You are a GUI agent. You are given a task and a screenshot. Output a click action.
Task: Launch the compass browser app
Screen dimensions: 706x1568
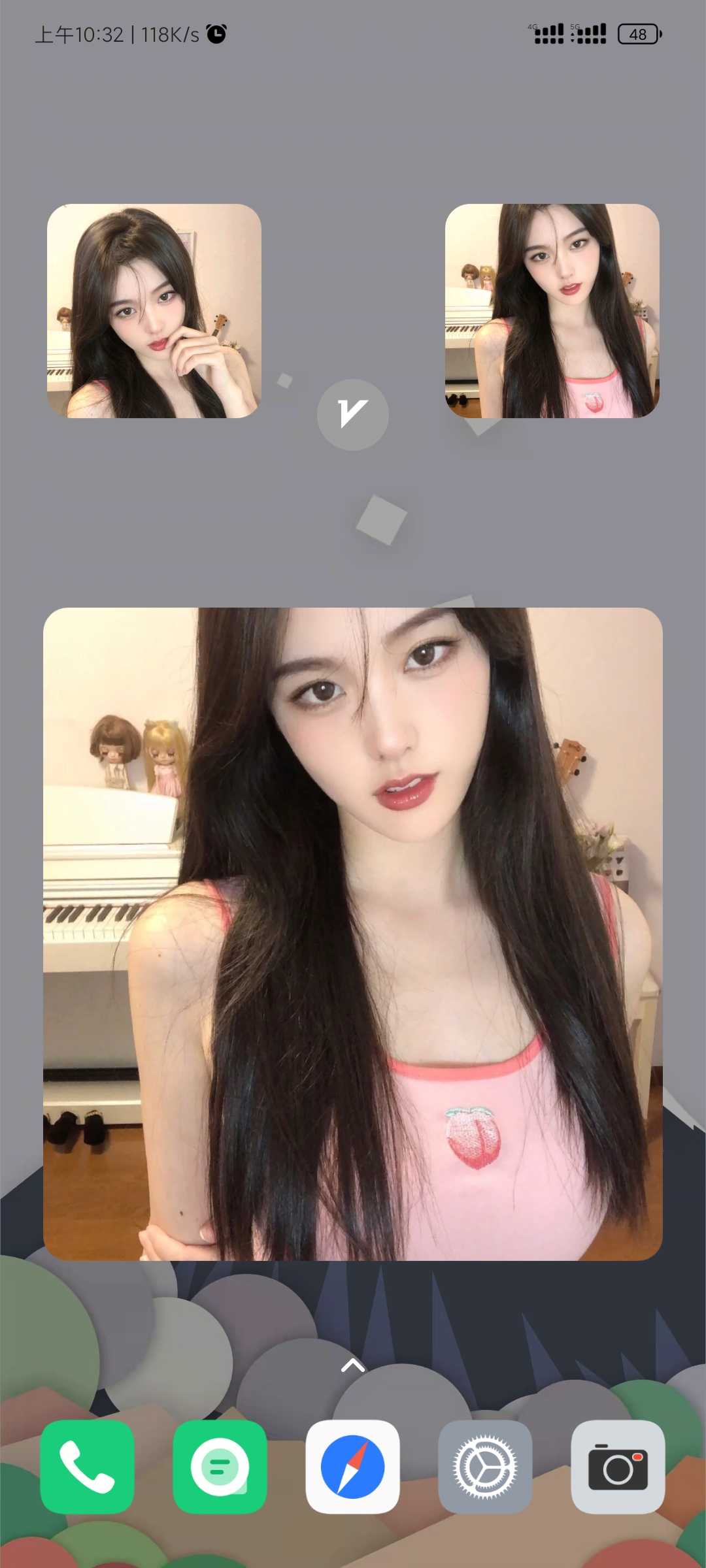352,1467
